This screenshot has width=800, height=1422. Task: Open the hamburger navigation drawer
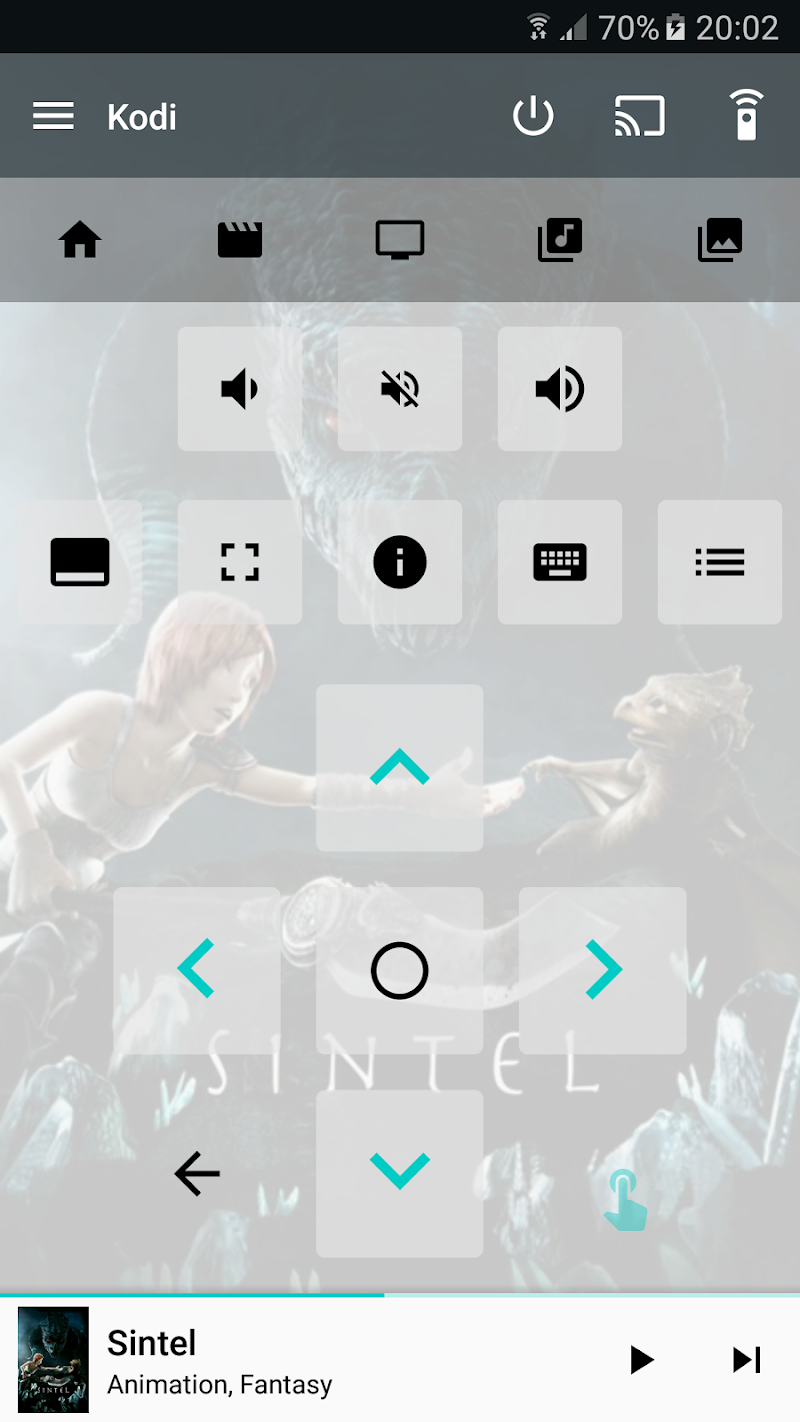tap(53, 117)
